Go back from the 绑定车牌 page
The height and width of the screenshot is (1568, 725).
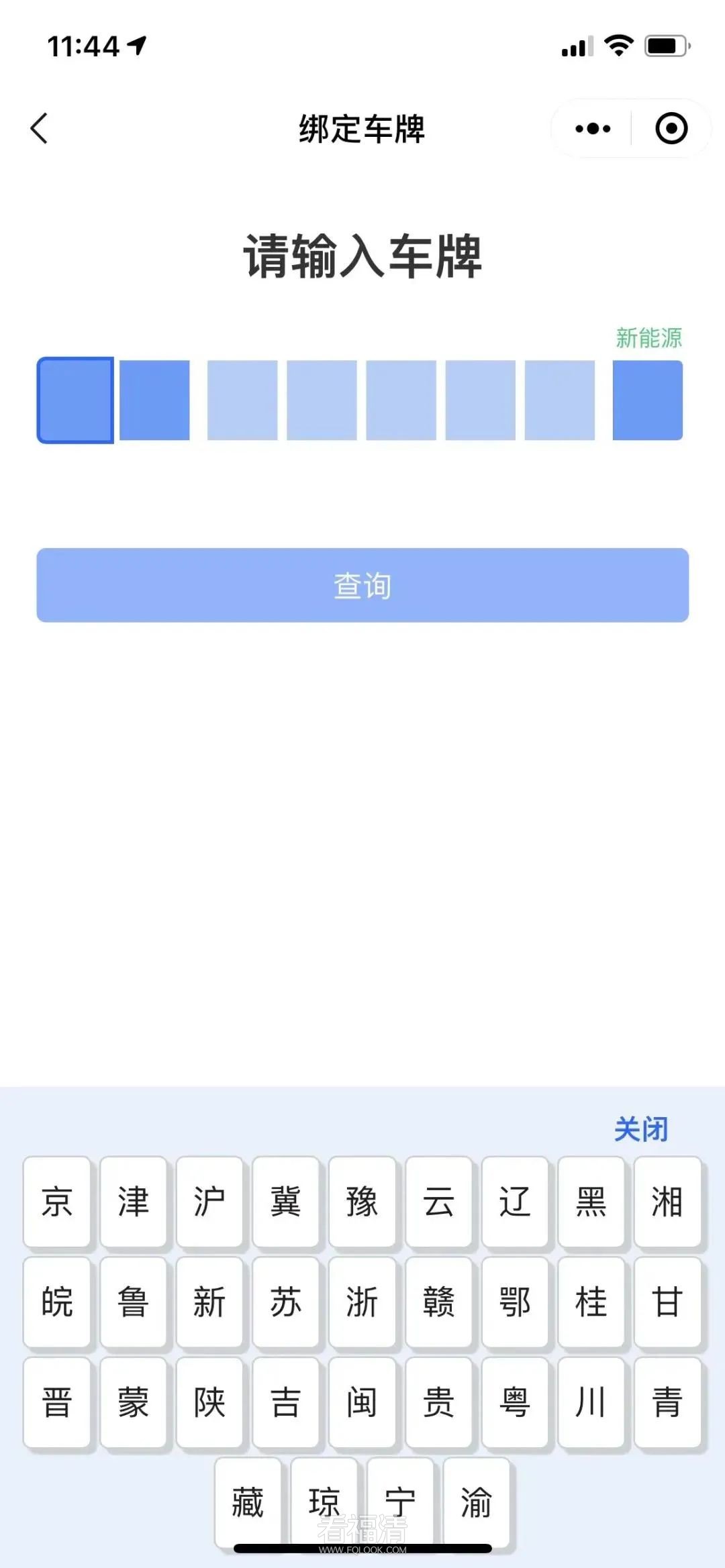[x=40, y=128]
